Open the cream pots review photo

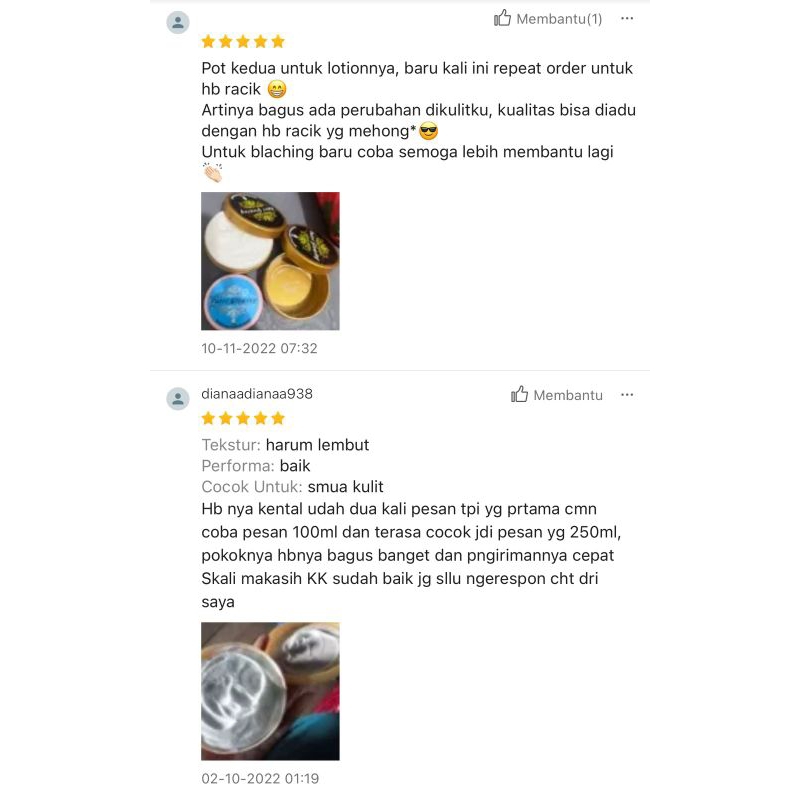270,261
